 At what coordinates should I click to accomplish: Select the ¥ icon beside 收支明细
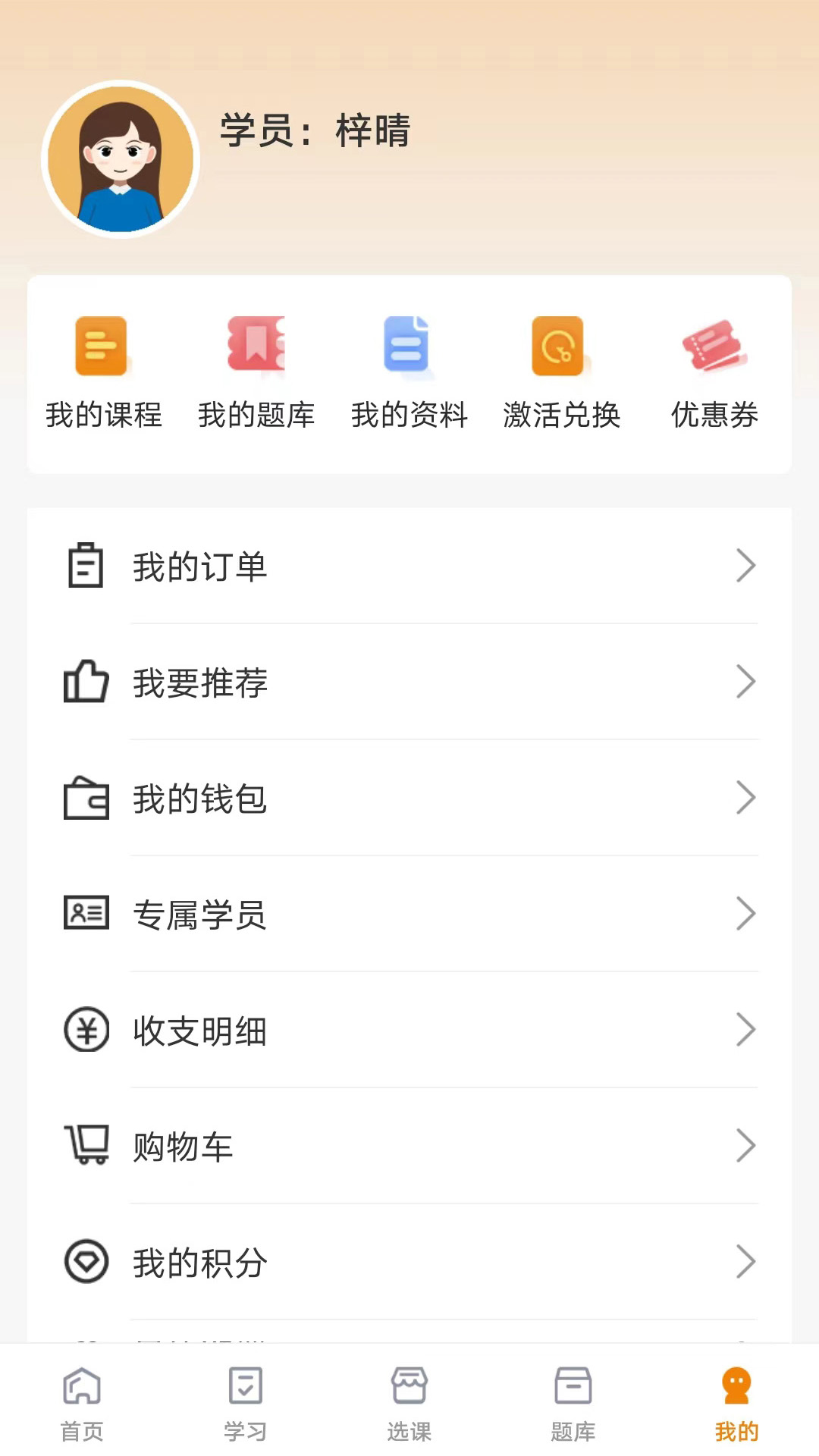(86, 1029)
